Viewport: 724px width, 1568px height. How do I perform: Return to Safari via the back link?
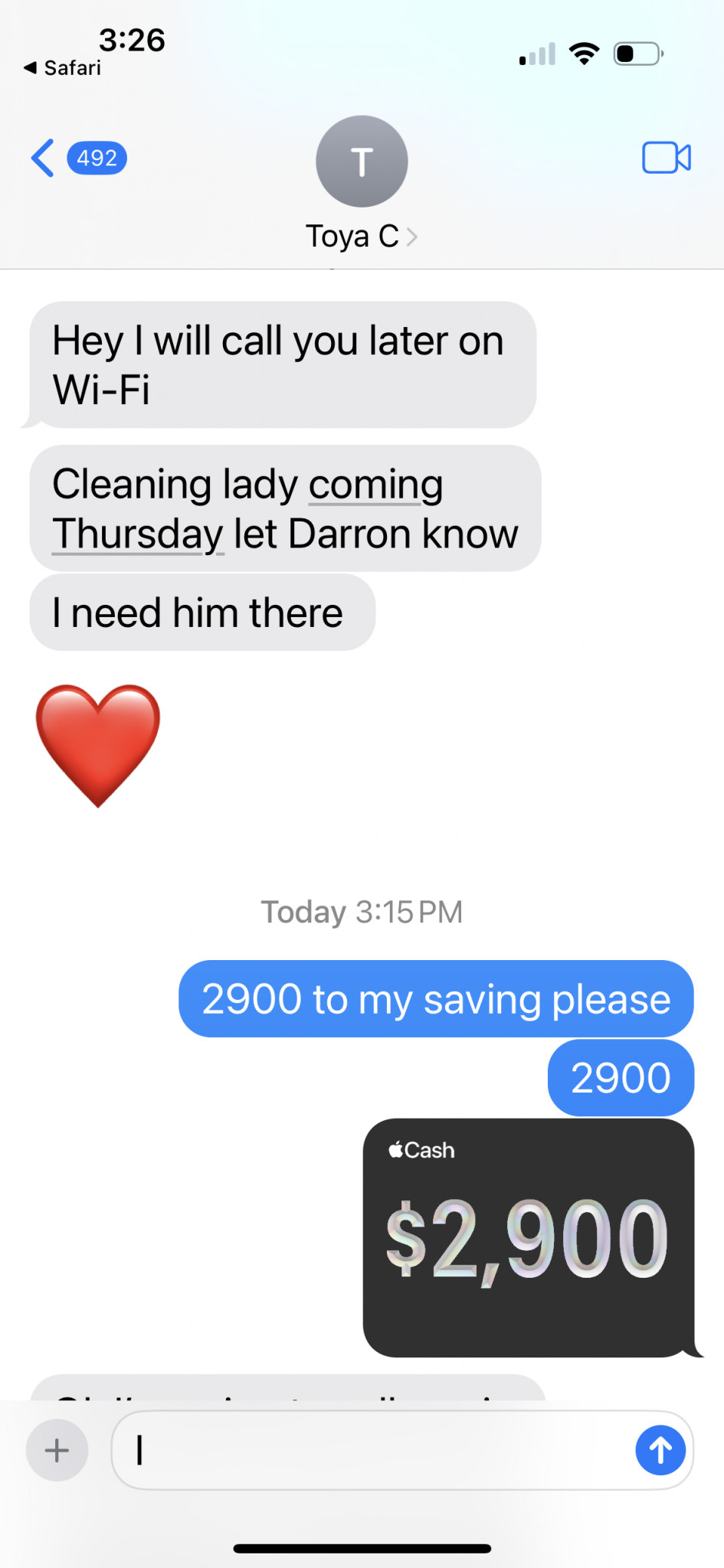point(63,68)
